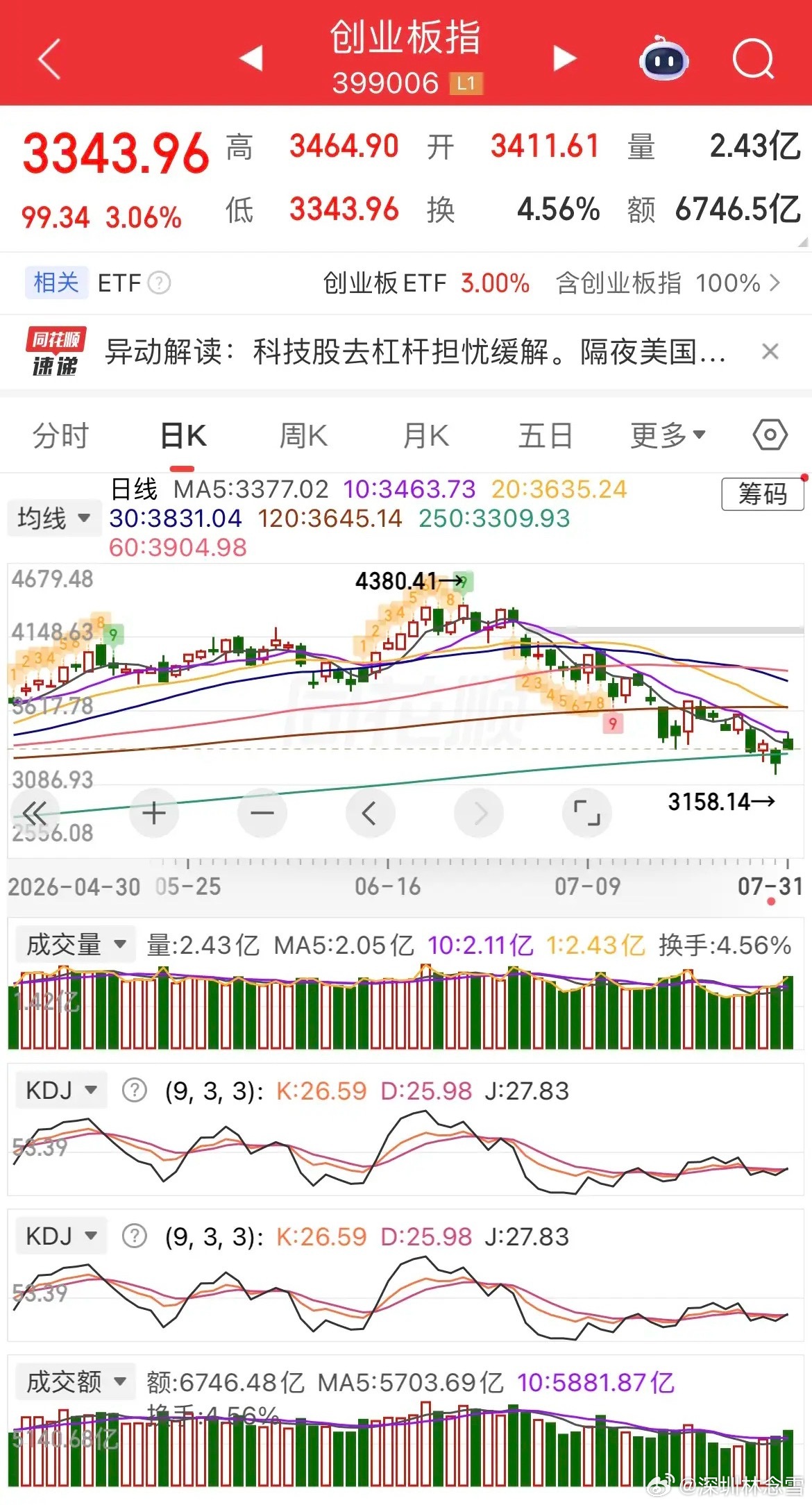Open the 成交量 indicator dropdown
The height and width of the screenshot is (1505, 812).
(75, 945)
